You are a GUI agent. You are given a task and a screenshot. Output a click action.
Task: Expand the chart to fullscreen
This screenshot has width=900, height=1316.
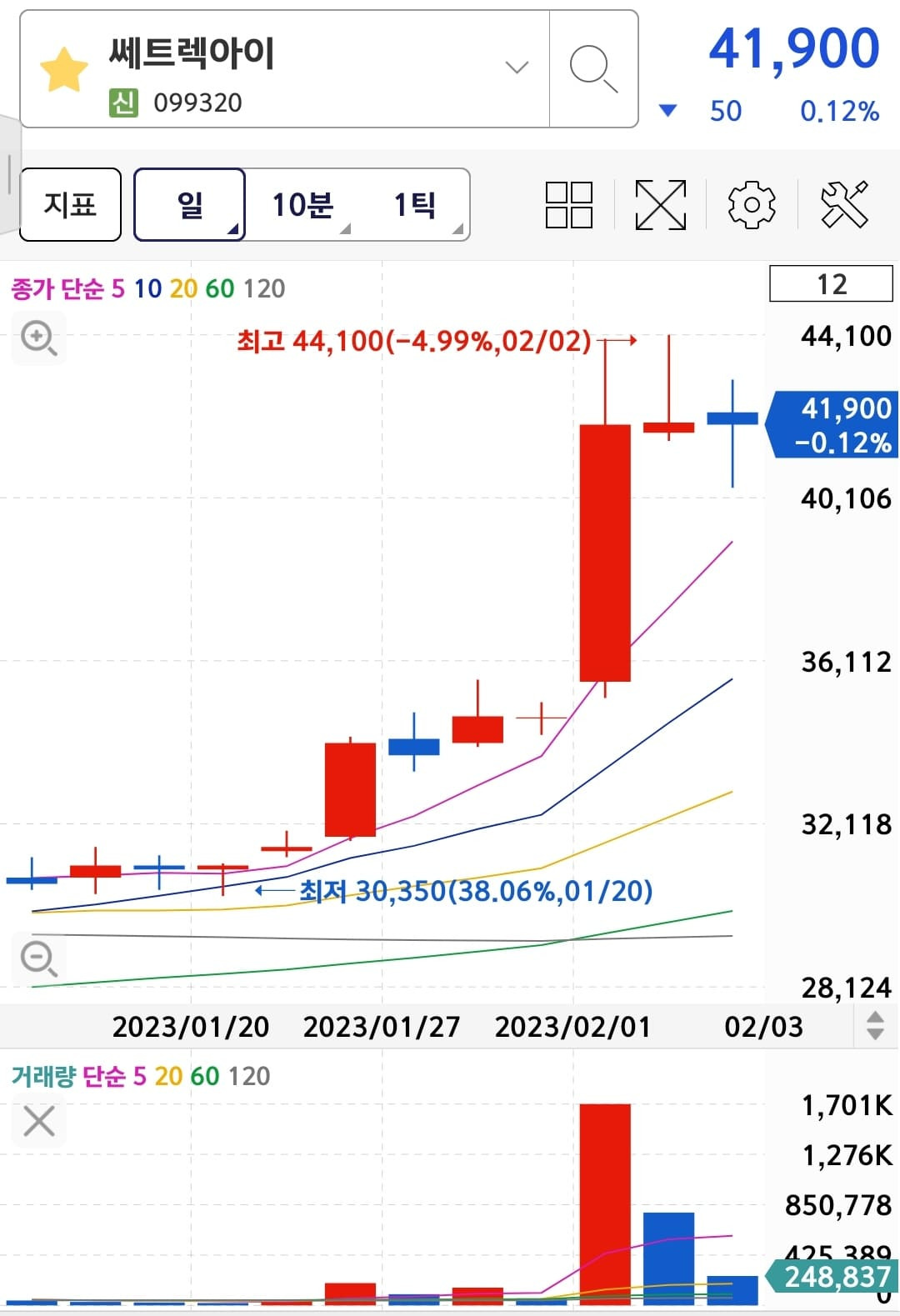pyautogui.click(x=660, y=204)
